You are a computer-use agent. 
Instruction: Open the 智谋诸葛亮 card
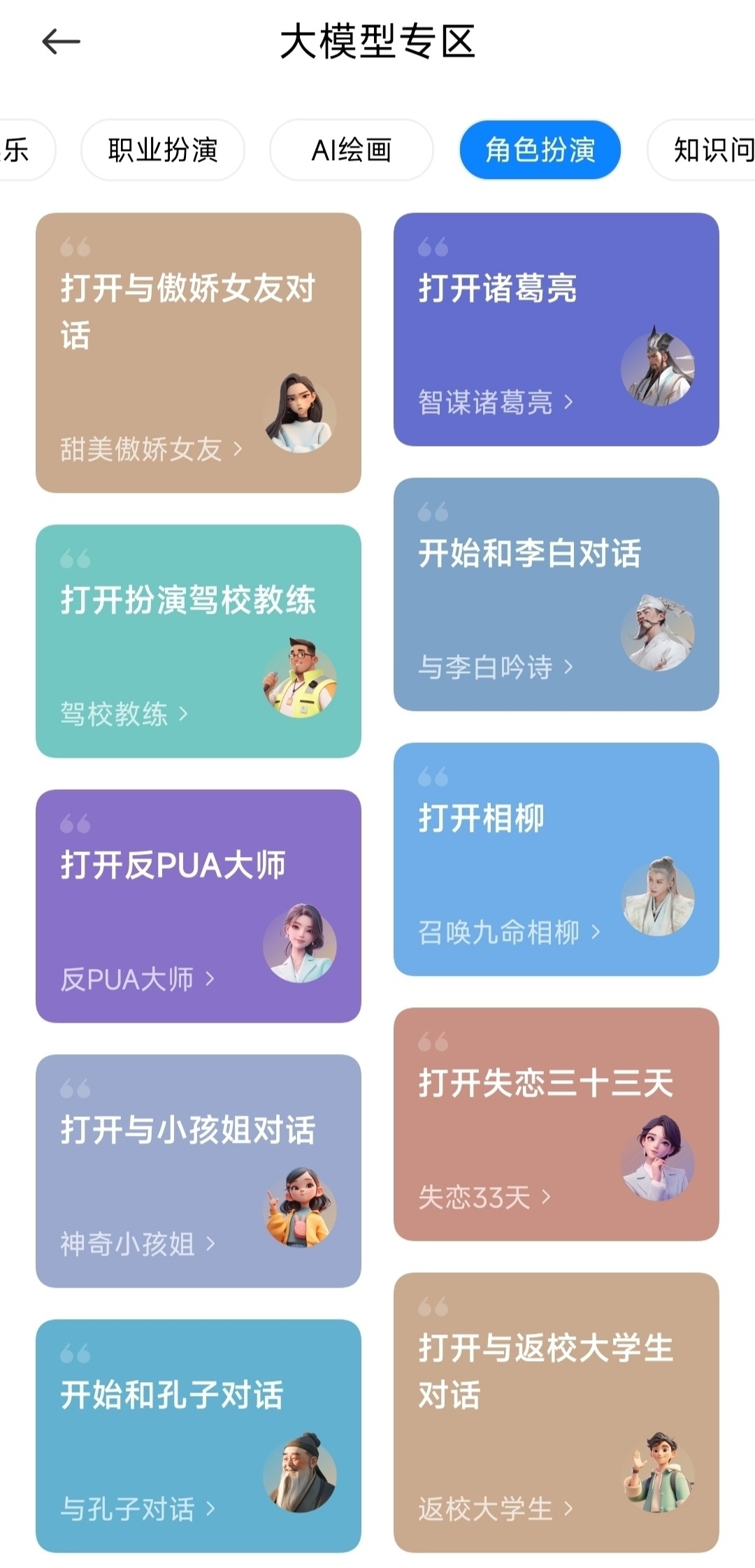tap(556, 329)
